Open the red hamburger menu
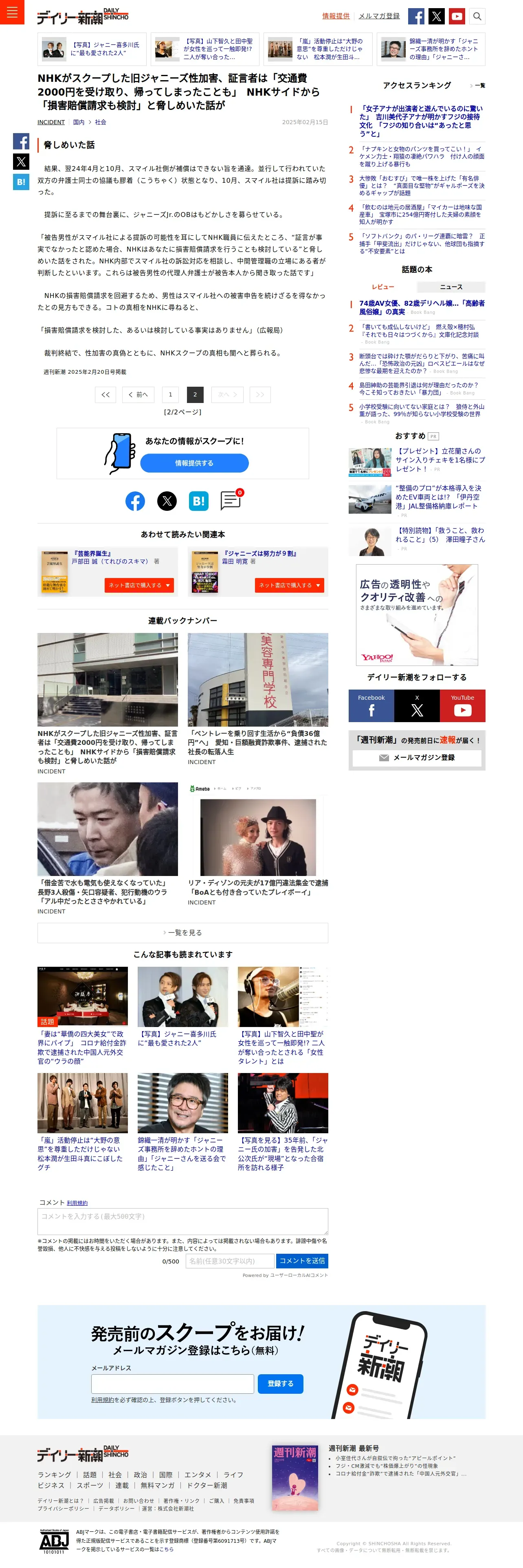The width and height of the screenshot is (523, 1568). [x=12, y=12]
